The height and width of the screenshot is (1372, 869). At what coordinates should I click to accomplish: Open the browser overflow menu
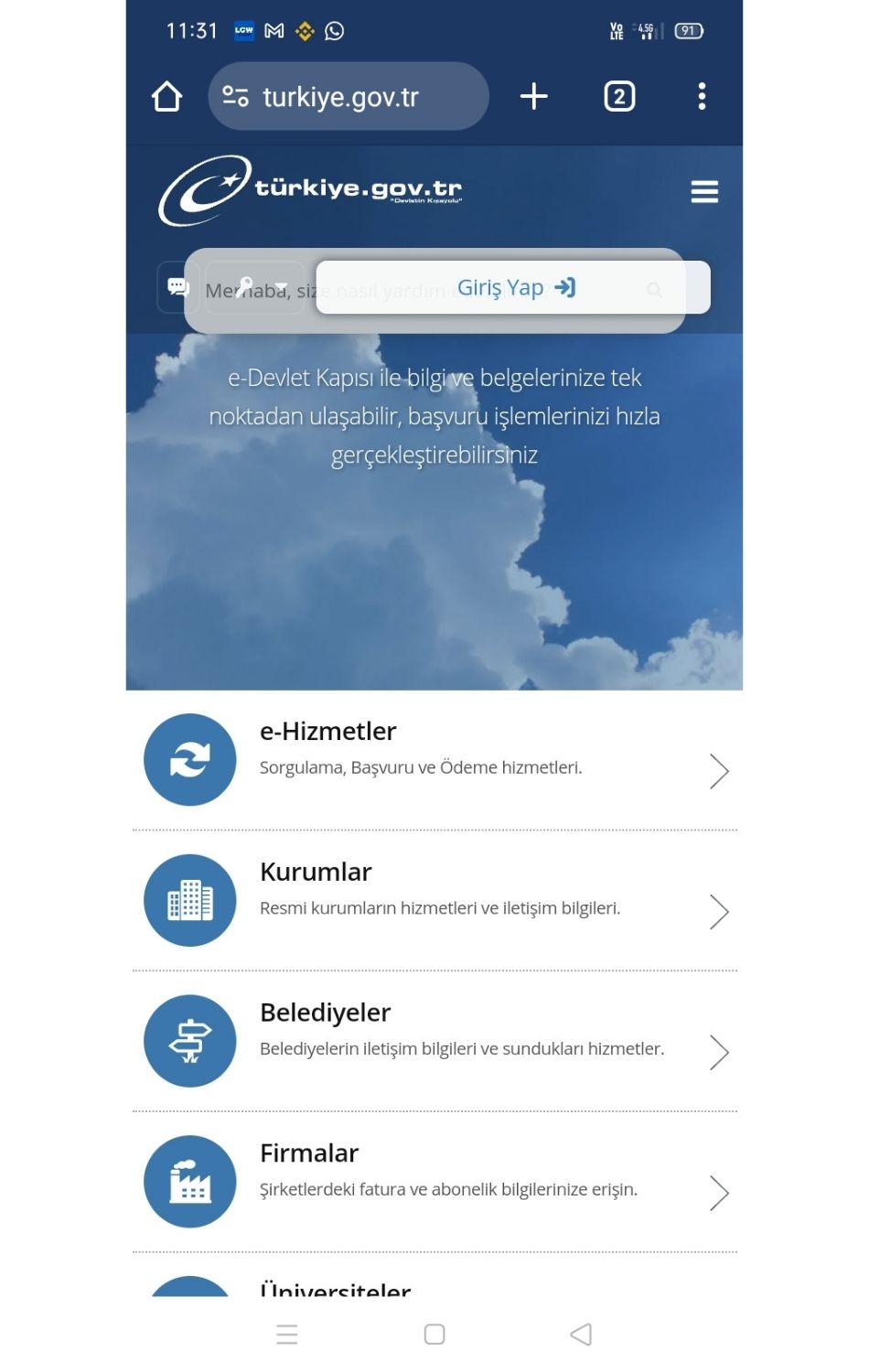(702, 96)
